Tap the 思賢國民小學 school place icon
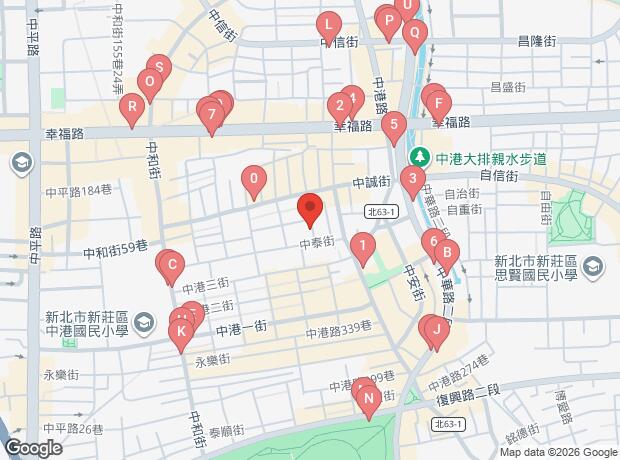 point(594,266)
